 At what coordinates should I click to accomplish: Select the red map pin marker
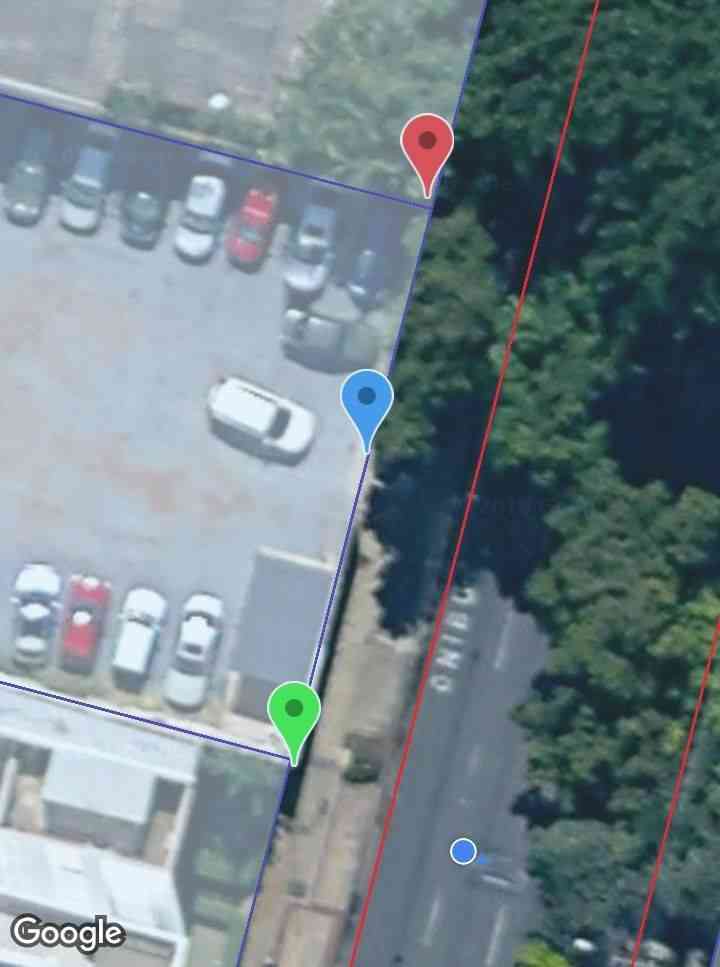(427, 146)
